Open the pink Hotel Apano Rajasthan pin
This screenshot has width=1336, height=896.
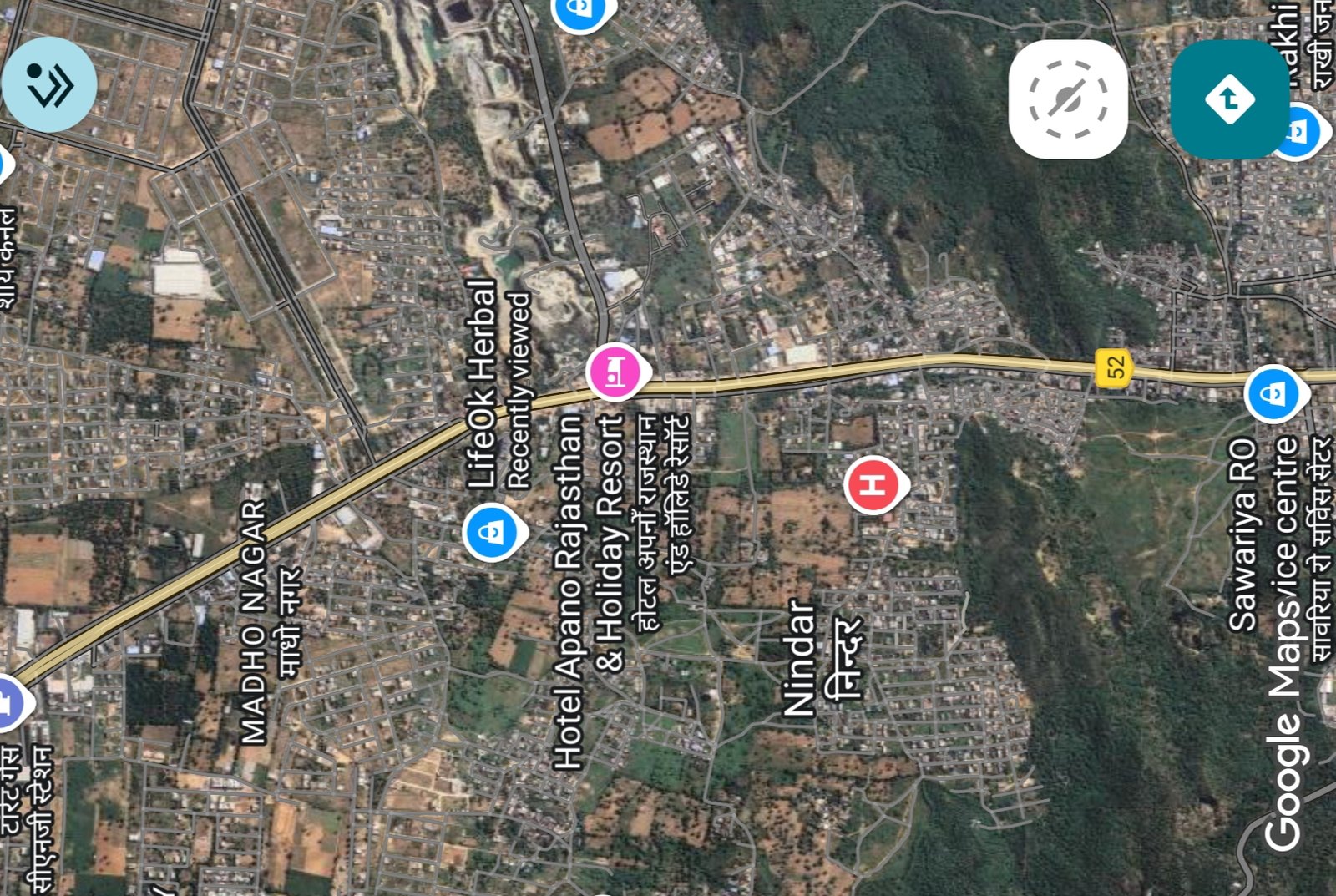click(x=617, y=370)
